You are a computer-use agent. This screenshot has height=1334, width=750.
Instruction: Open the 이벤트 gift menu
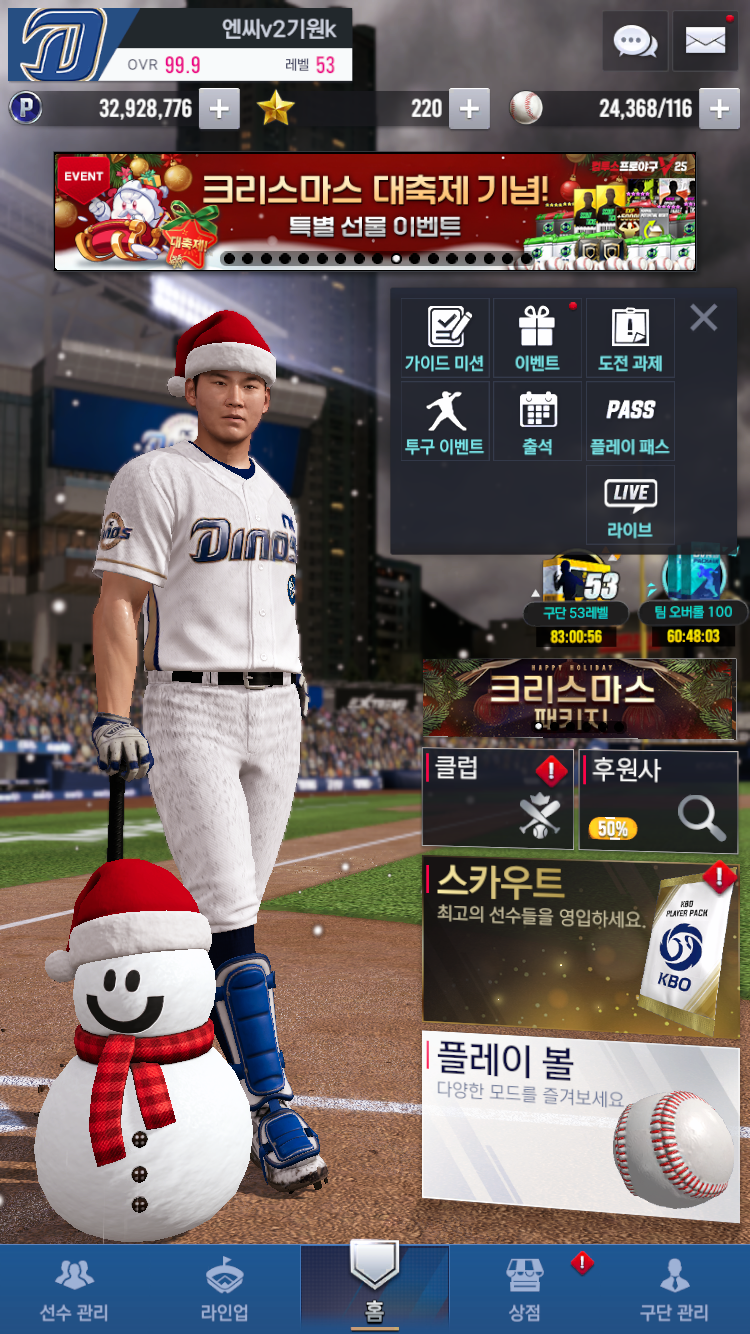tap(537, 339)
